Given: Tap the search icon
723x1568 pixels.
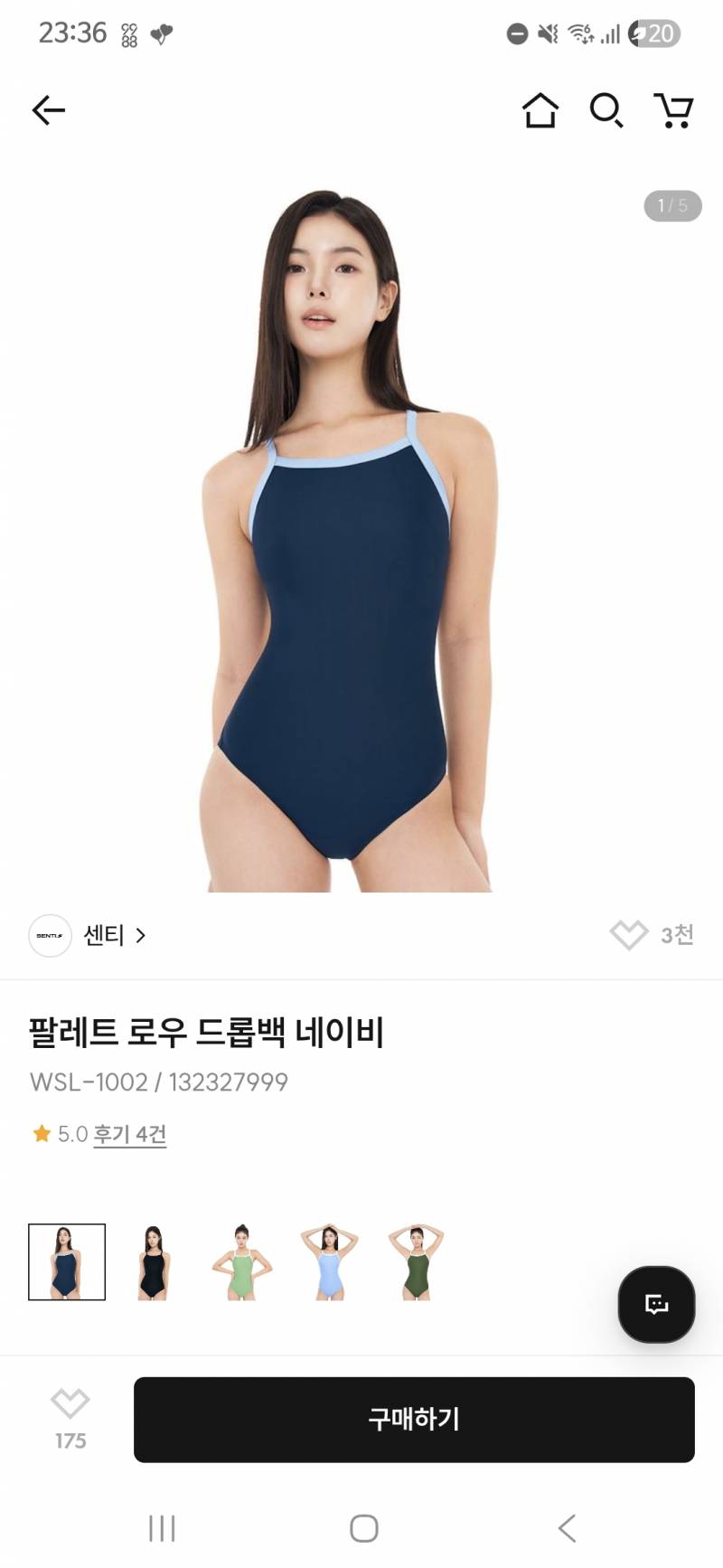Looking at the screenshot, I should tap(606, 110).
